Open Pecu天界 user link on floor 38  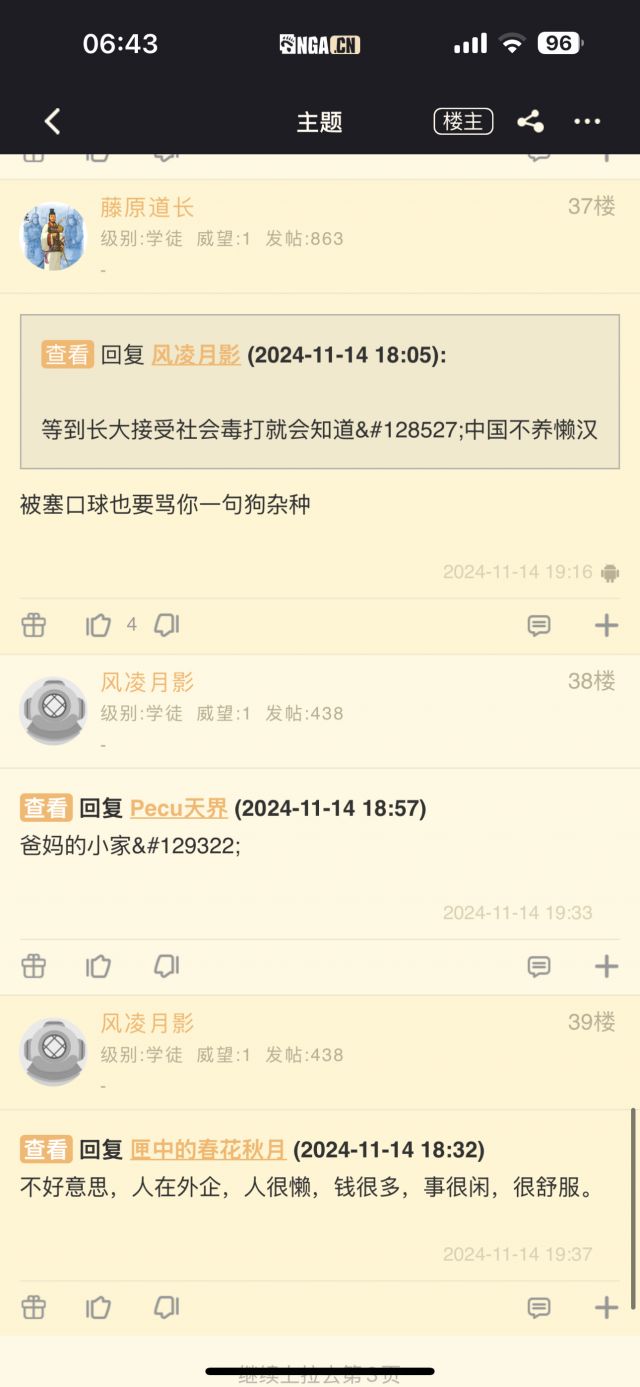[179, 808]
